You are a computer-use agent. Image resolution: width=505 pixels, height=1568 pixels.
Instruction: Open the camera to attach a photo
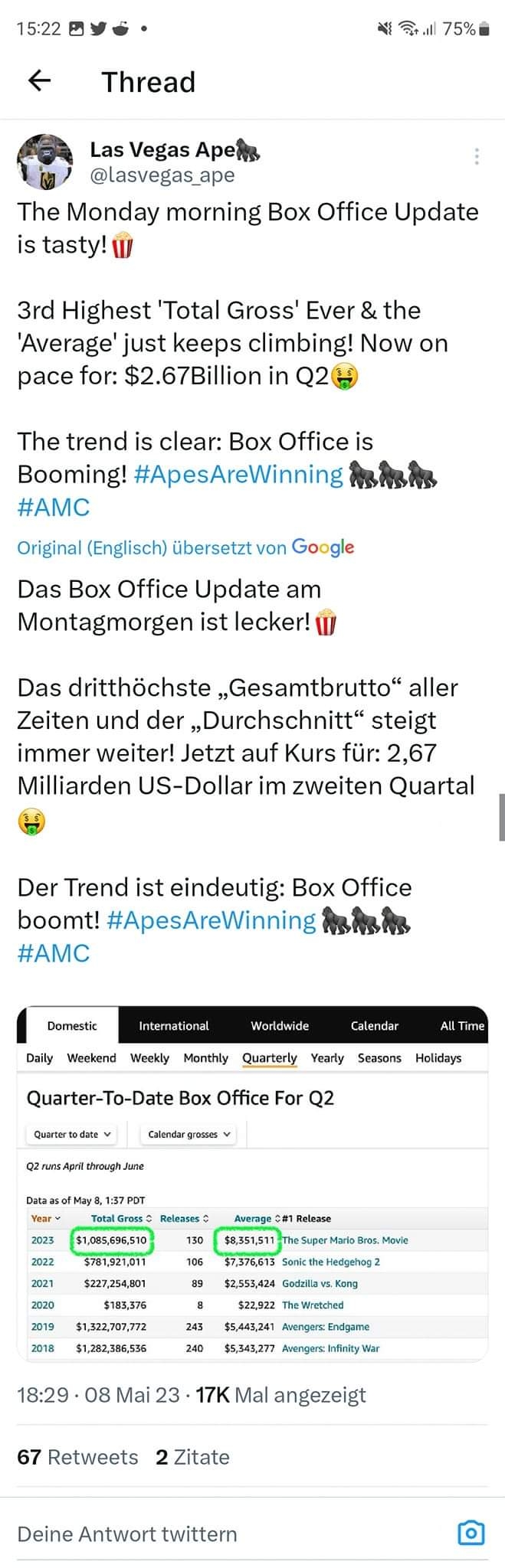[470, 1532]
